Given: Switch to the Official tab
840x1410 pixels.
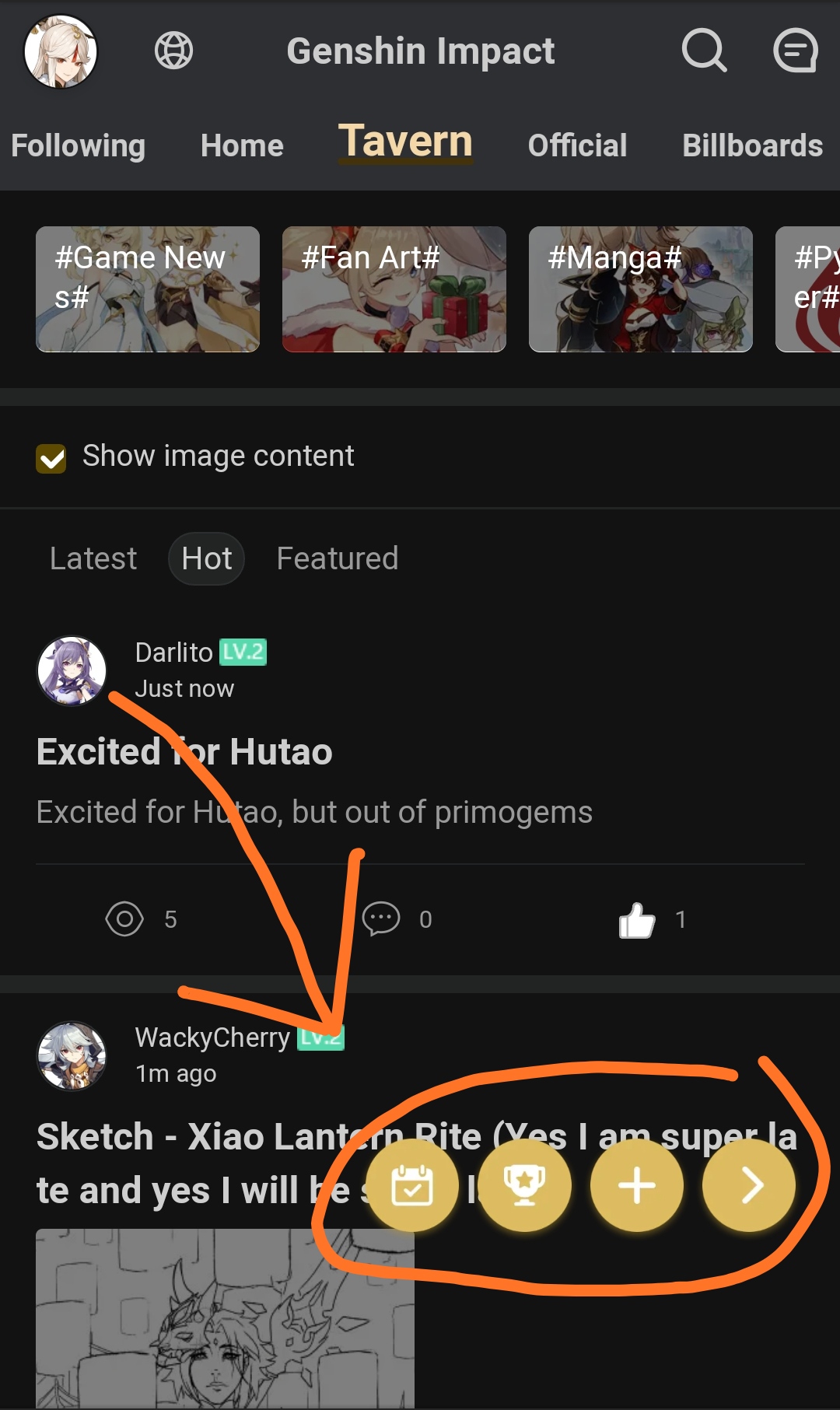Looking at the screenshot, I should coord(577,145).
